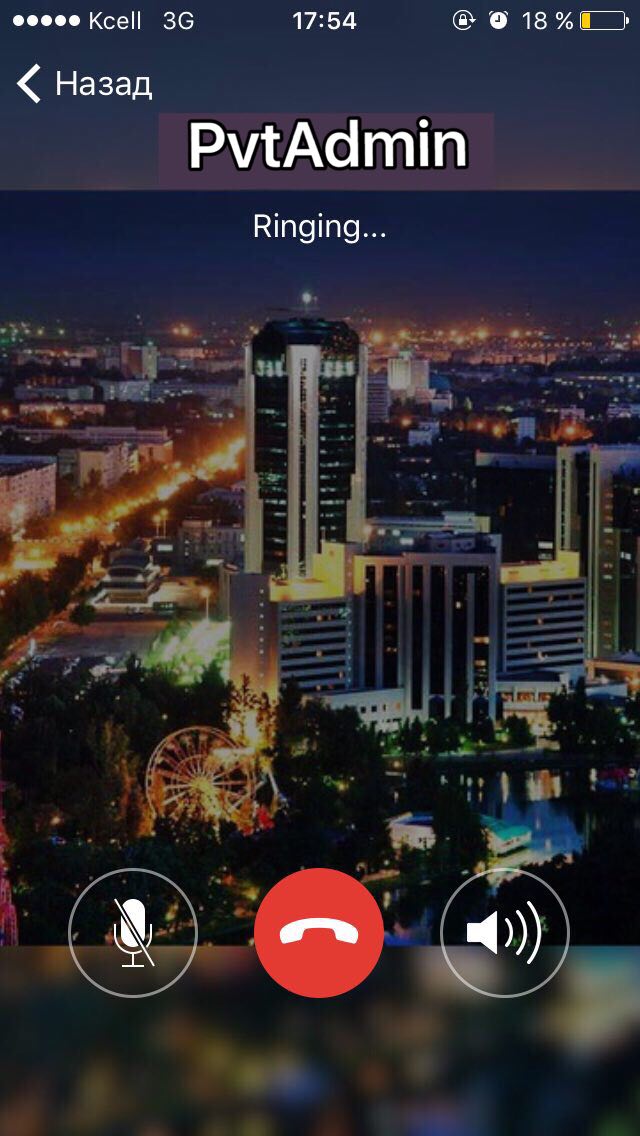Go back via the Назад button
640x1136 pixels.
pos(84,84)
